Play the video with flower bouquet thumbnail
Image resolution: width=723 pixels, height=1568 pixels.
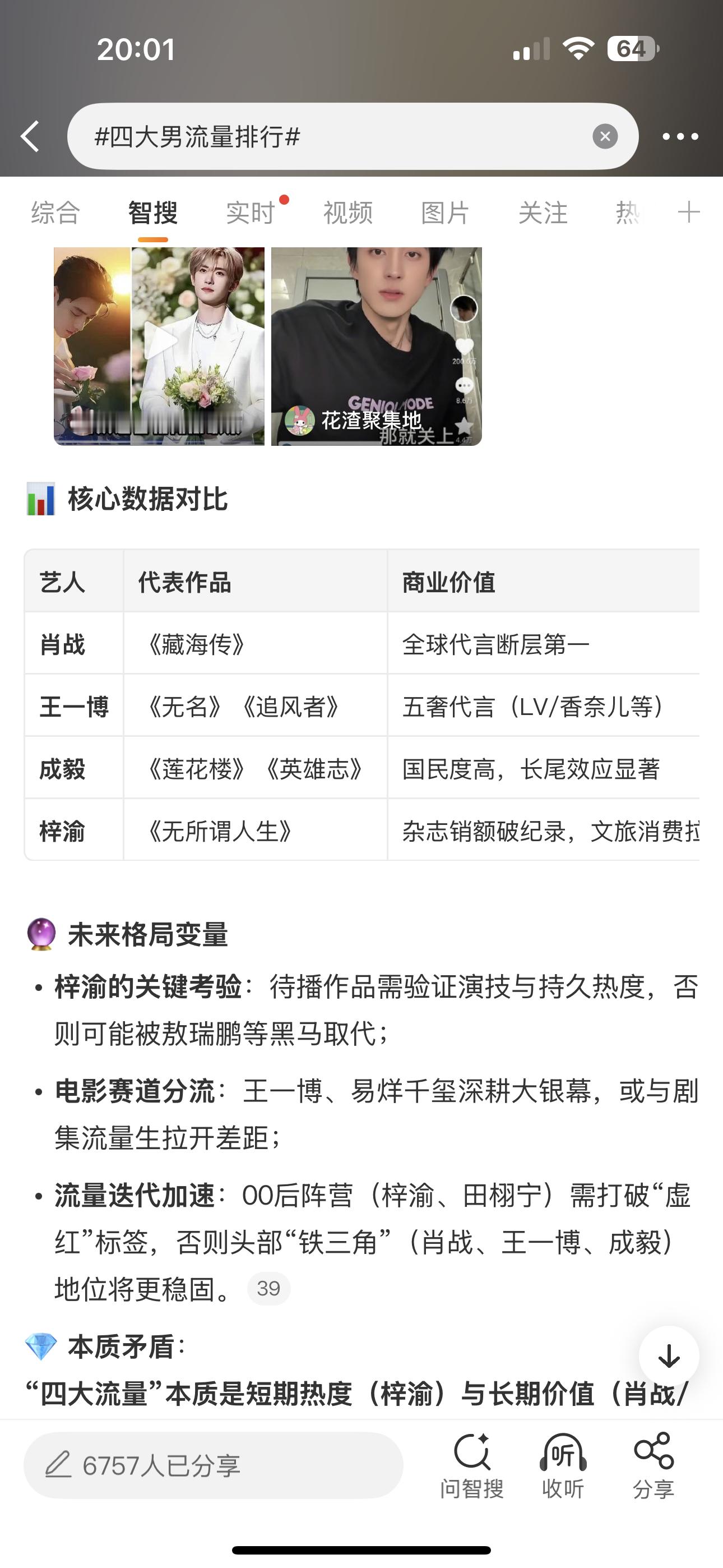159,346
